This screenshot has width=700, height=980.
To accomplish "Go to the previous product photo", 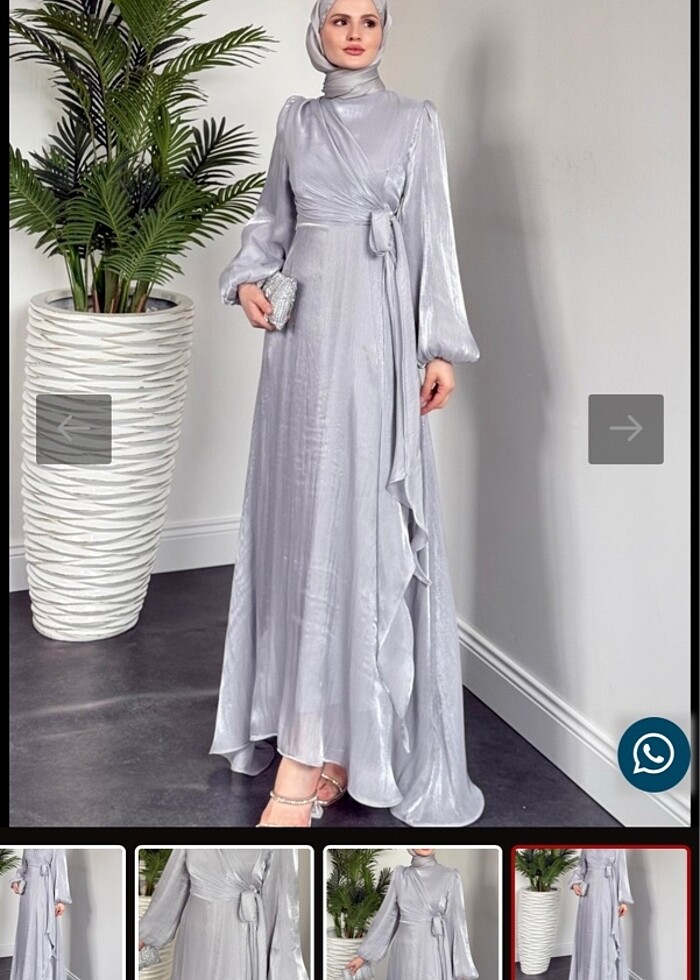I will pos(74,429).
